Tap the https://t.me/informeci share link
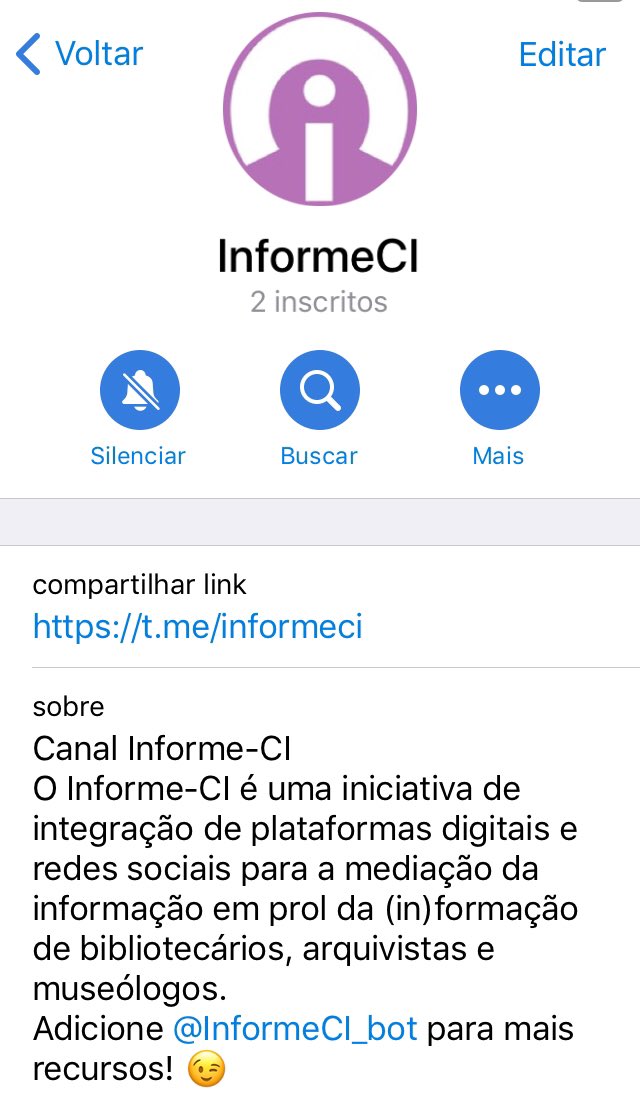 198,626
